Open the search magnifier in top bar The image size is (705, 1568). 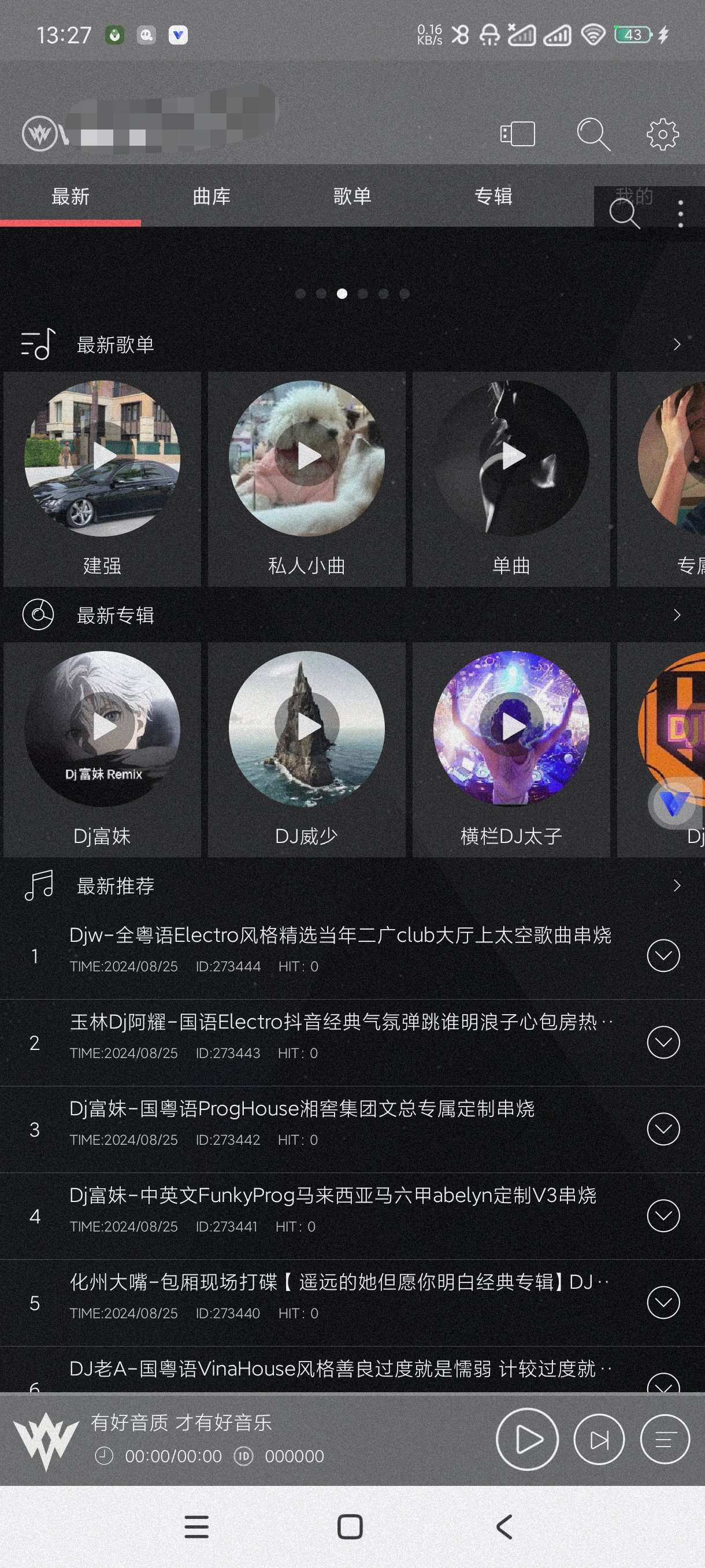[x=592, y=134]
